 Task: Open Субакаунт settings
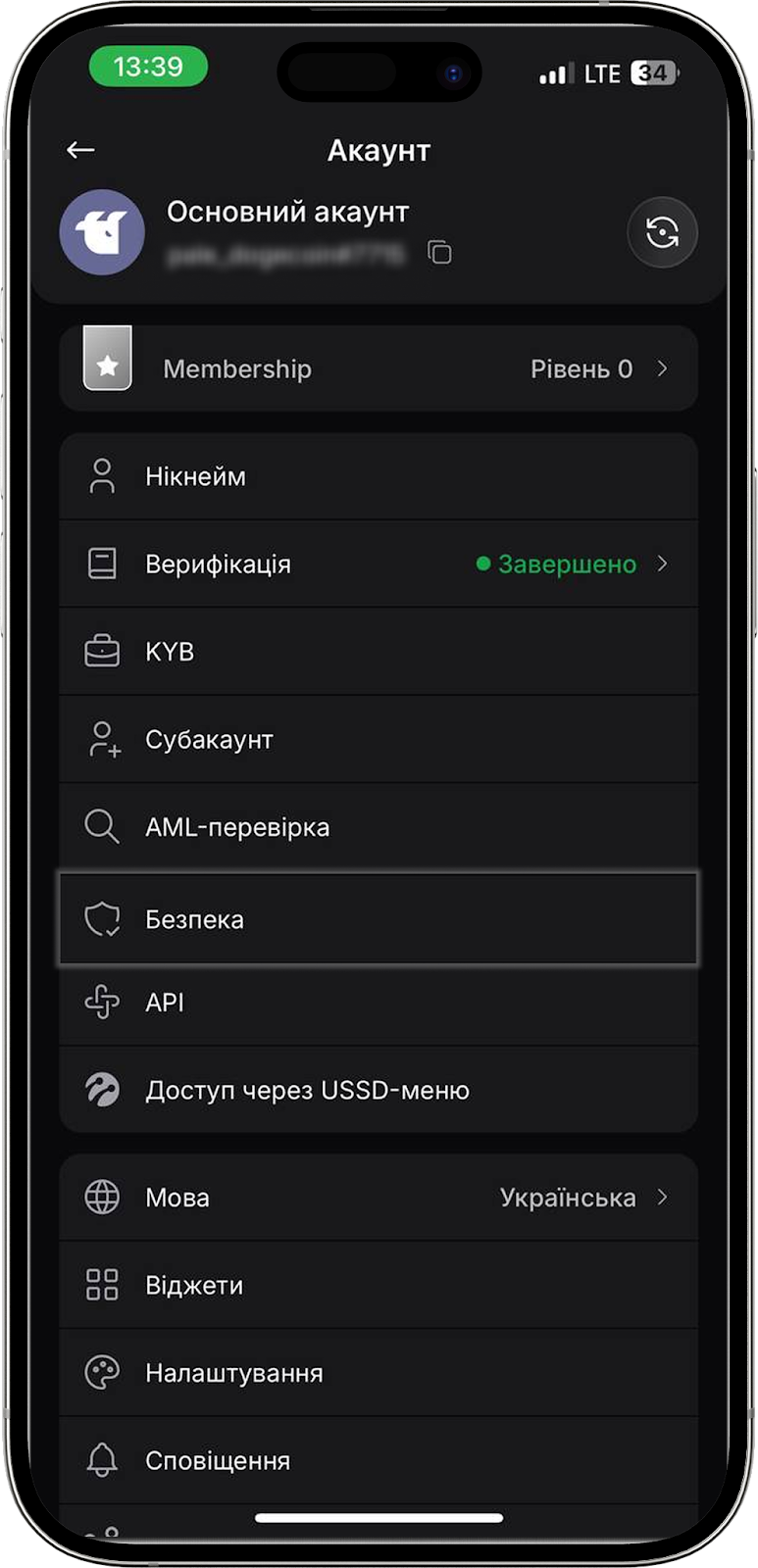click(x=379, y=740)
